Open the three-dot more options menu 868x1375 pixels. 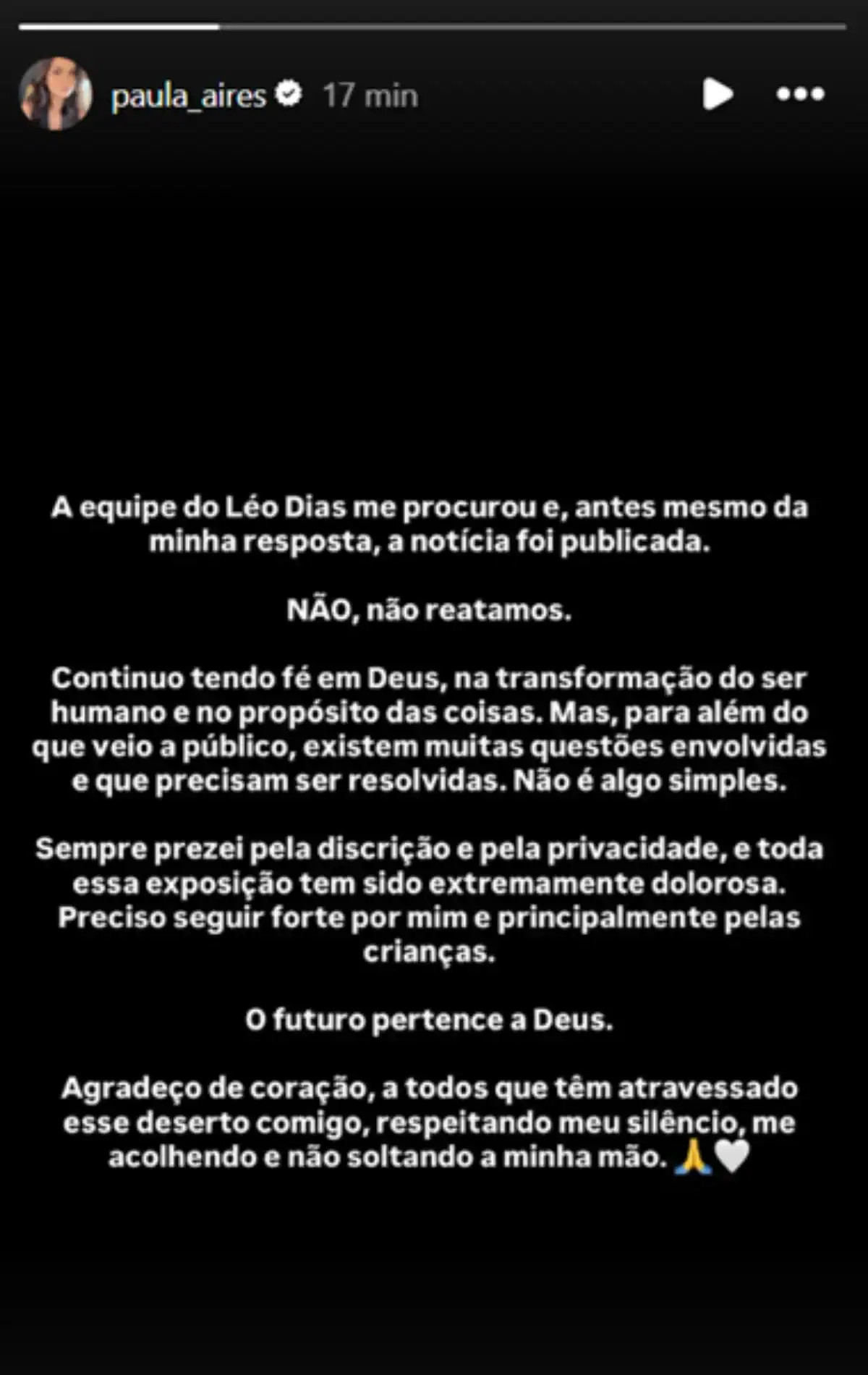click(x=801, y=94)
